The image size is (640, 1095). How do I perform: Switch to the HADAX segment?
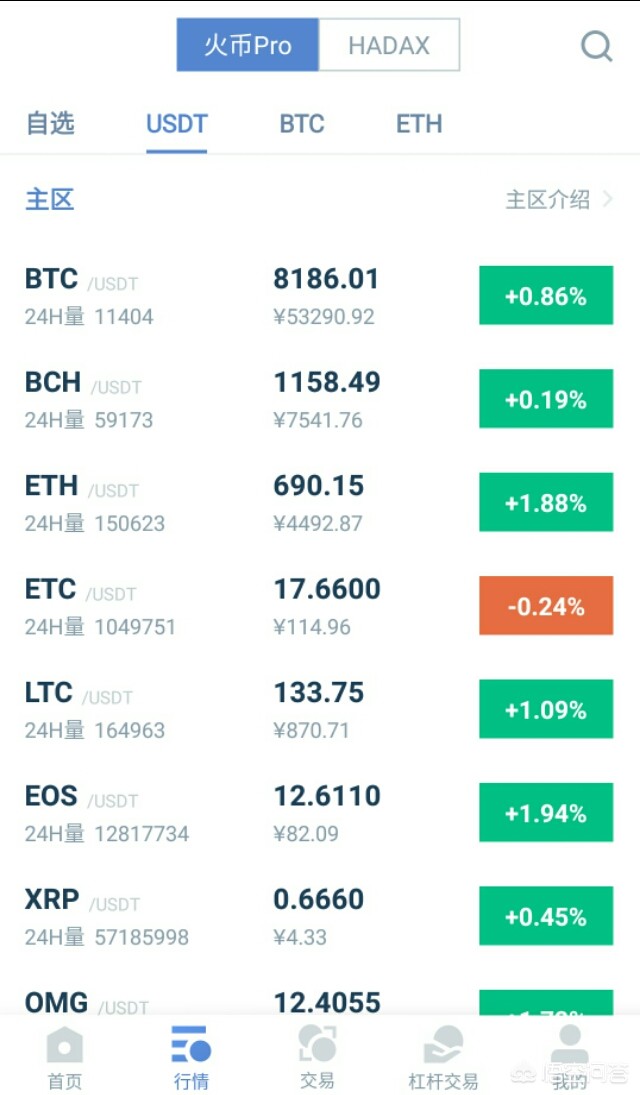[x=389, y=45]
